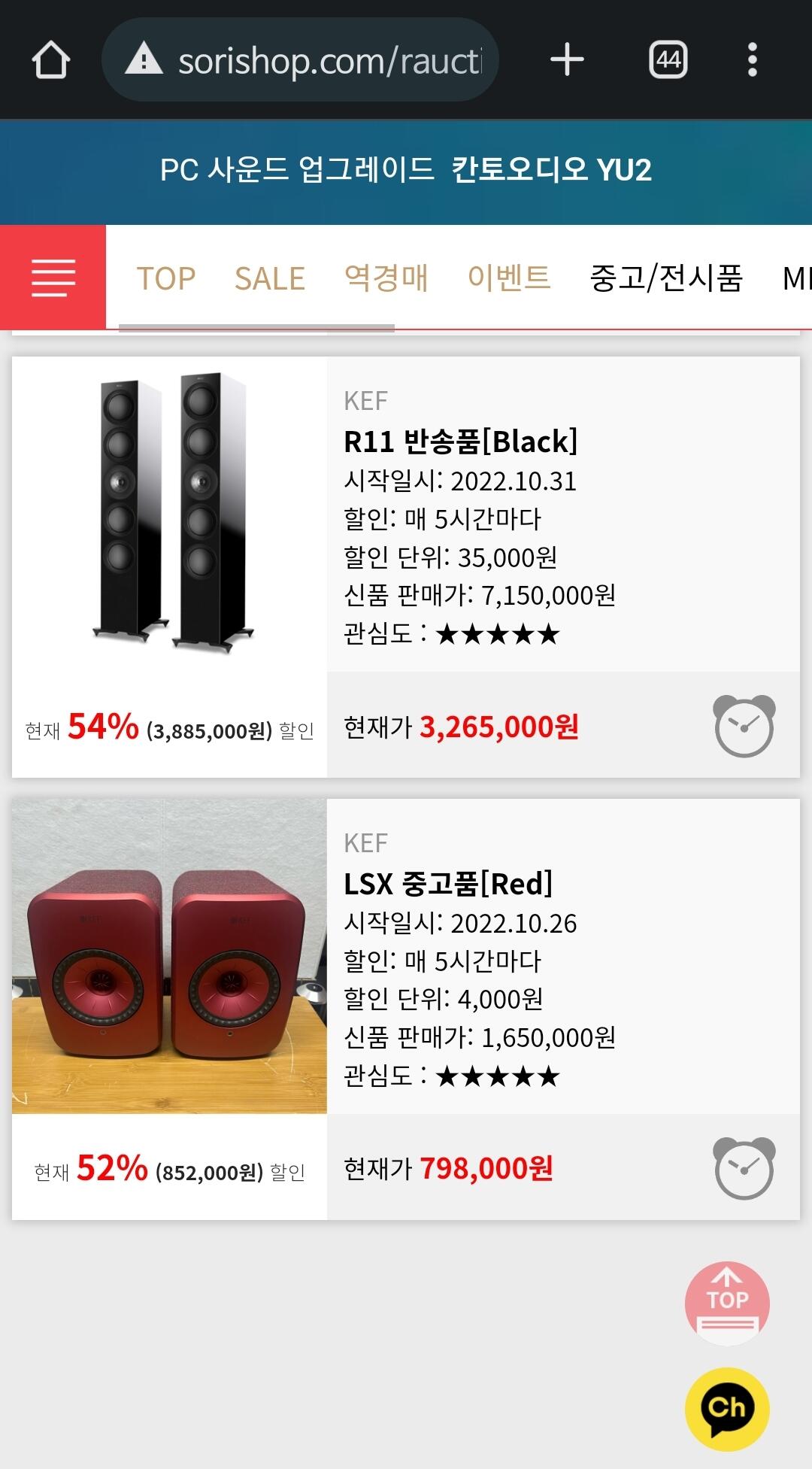The height and width of the screenshot is (1469, 812).
Task: Switch to the SALE tab
Action: tap(270, 279)
